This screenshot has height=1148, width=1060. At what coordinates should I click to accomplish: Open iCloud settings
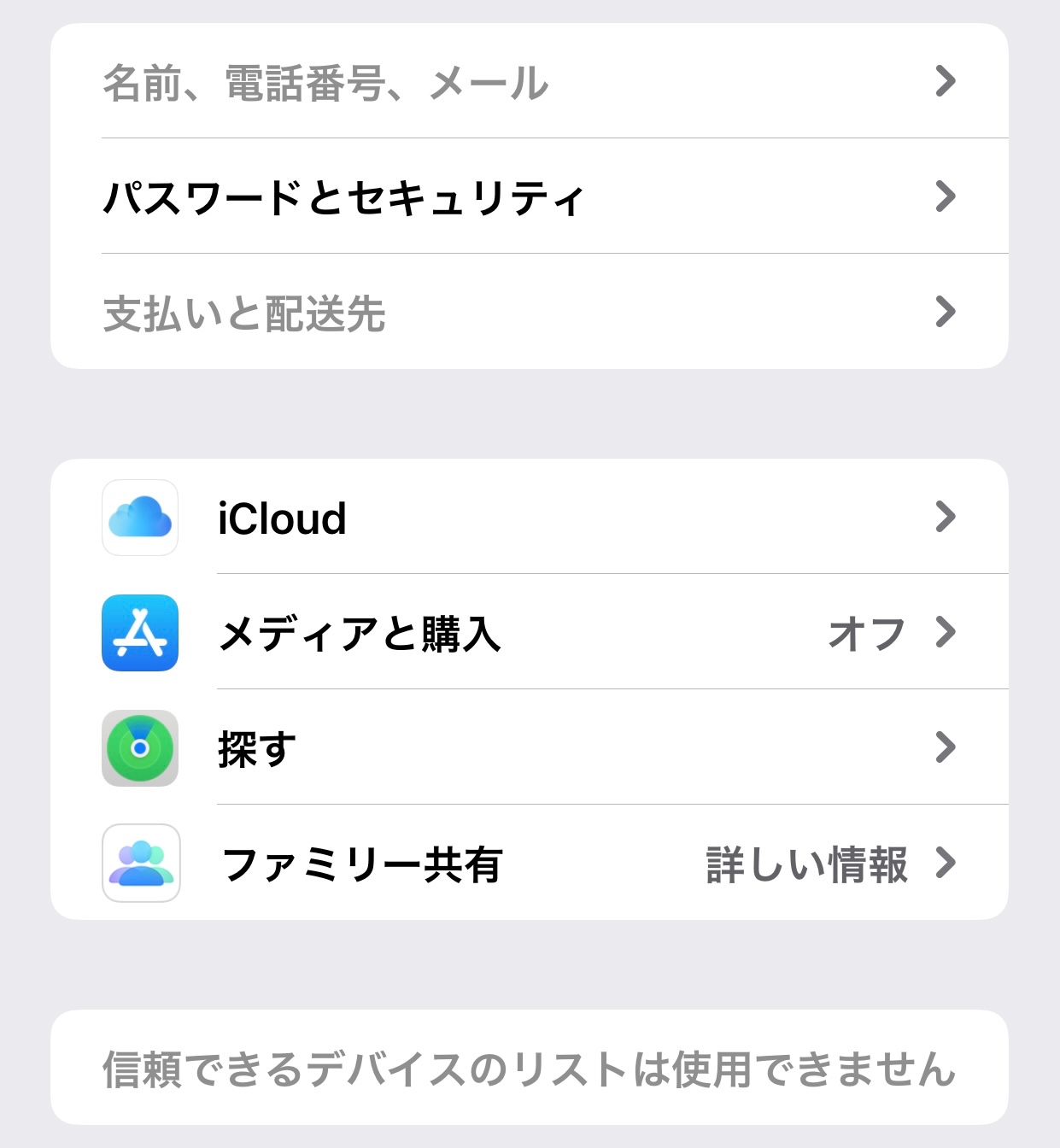coord(530,518)
